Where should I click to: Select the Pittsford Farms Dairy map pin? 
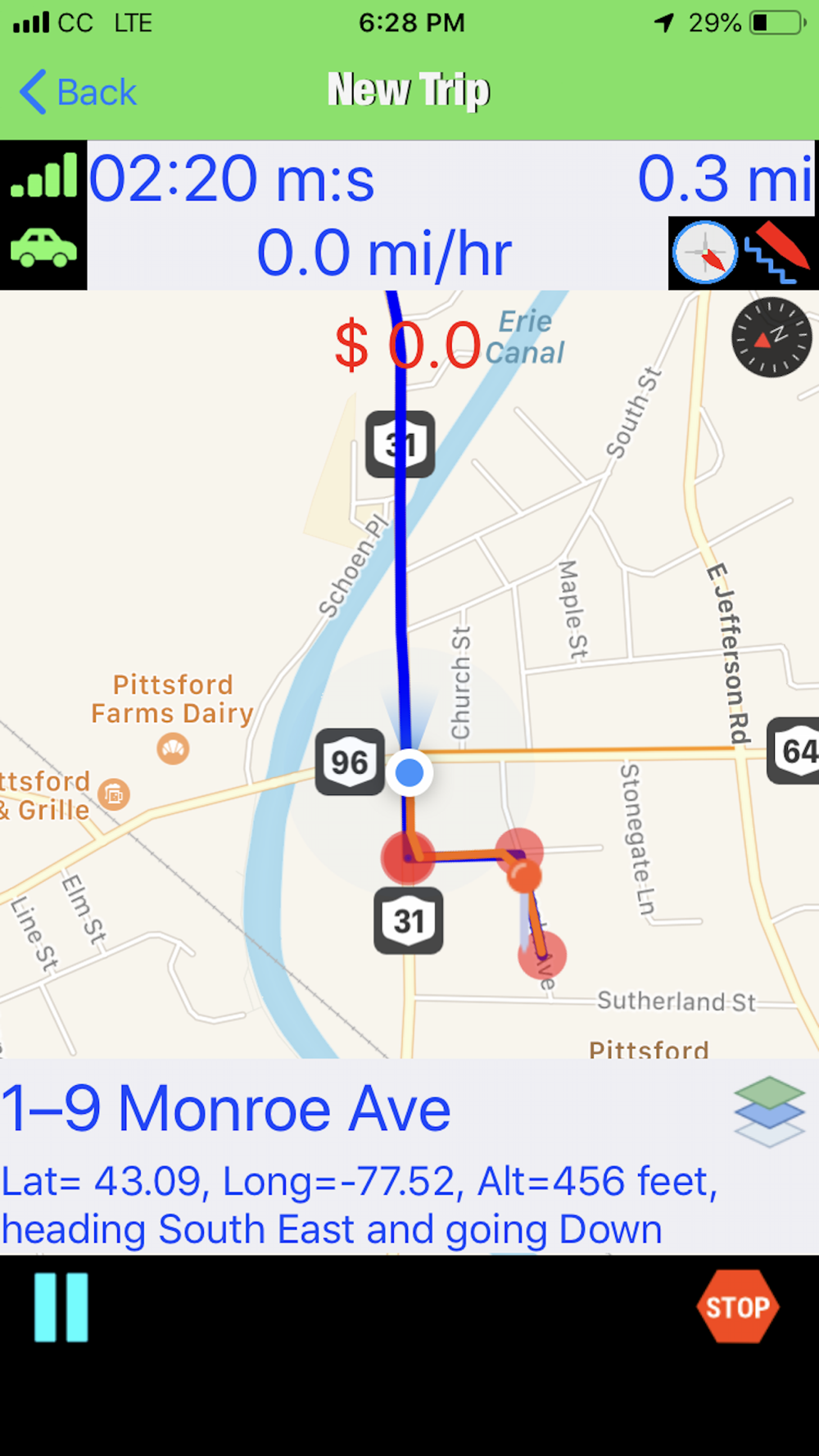tap(173, 748)
